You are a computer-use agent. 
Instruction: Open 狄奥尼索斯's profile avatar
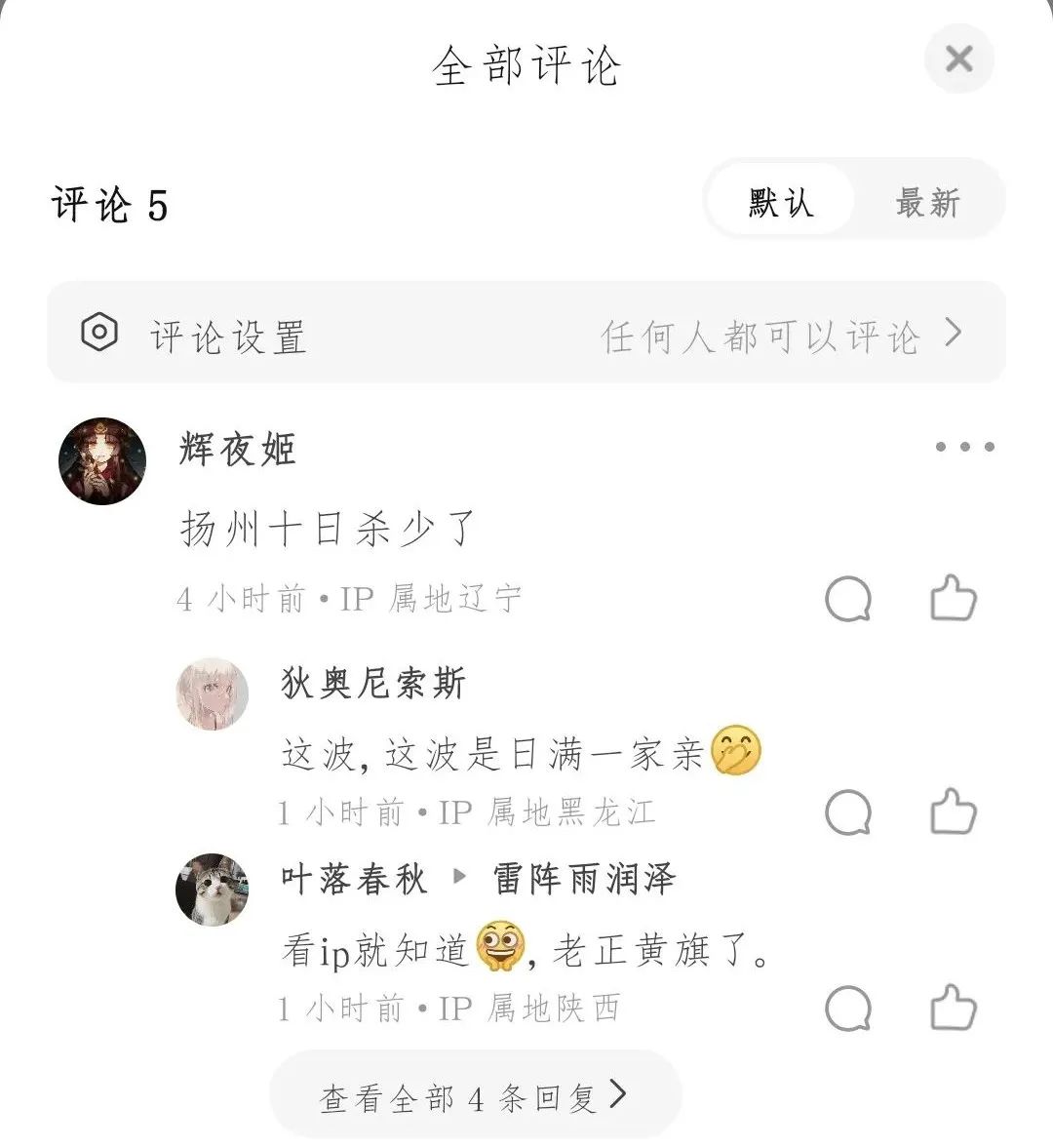click(212, 693)
